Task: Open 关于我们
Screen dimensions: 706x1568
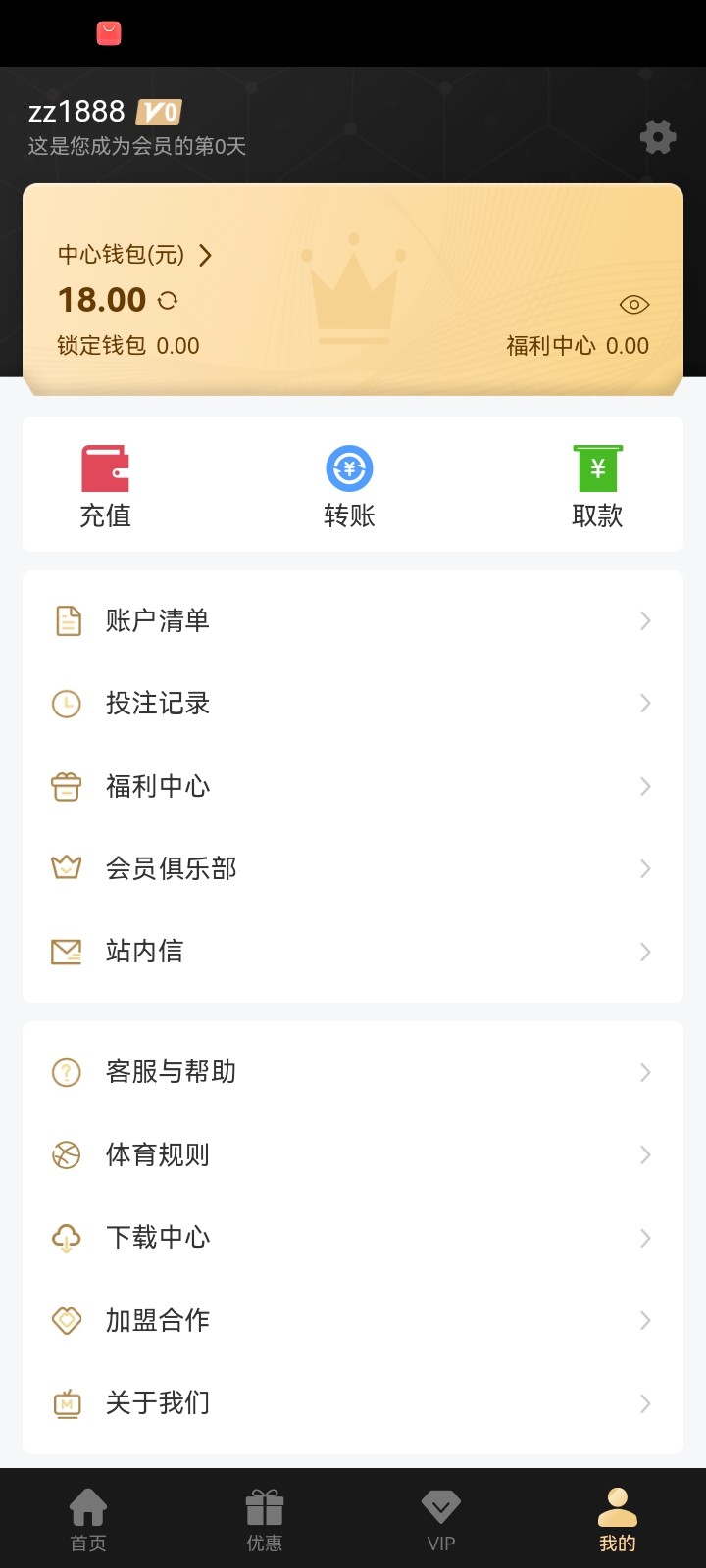Action: (x=352, y=1403)
